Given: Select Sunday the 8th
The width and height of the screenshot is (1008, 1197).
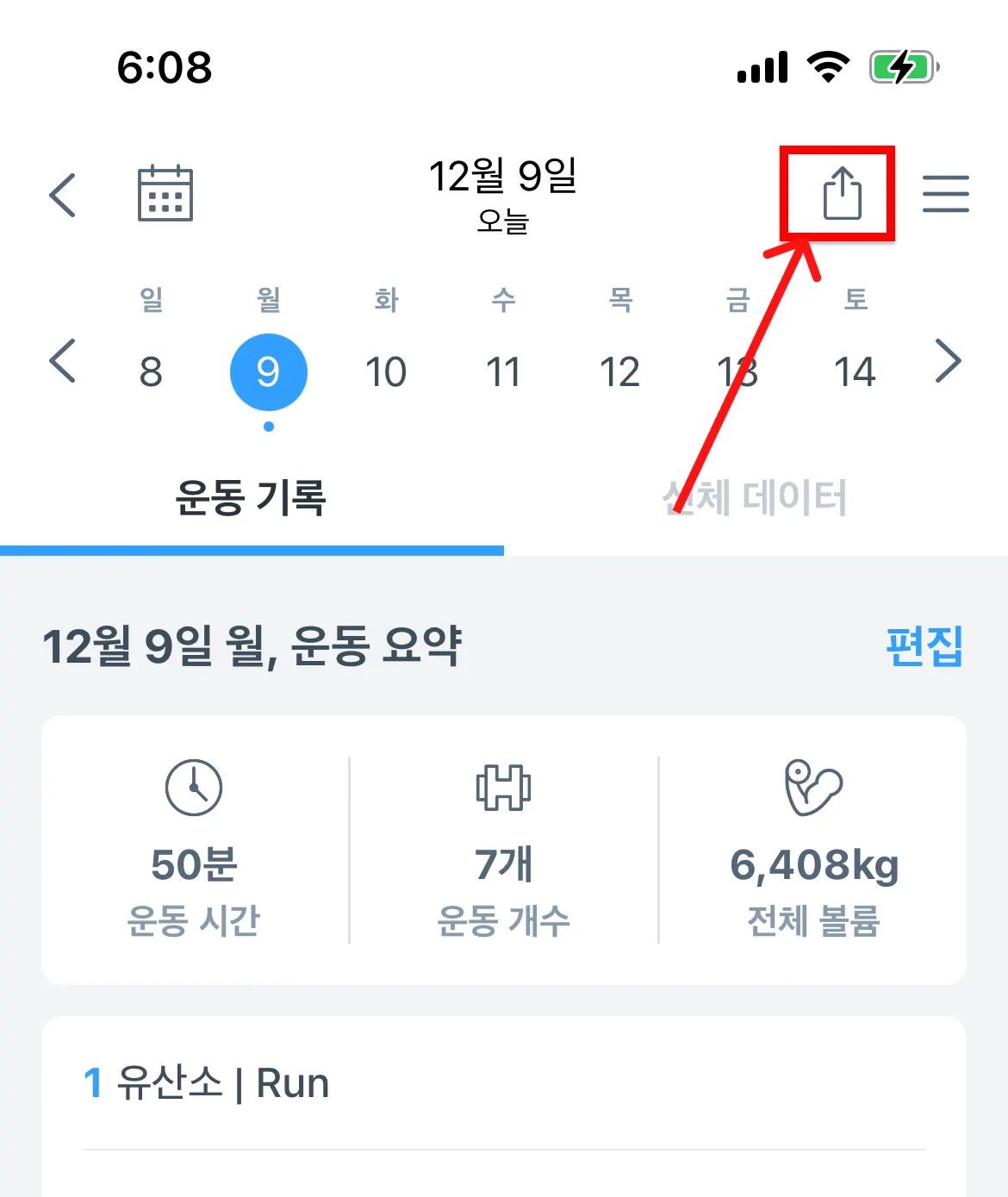Looking at the screenshot, I should click(x=151, y=372).
